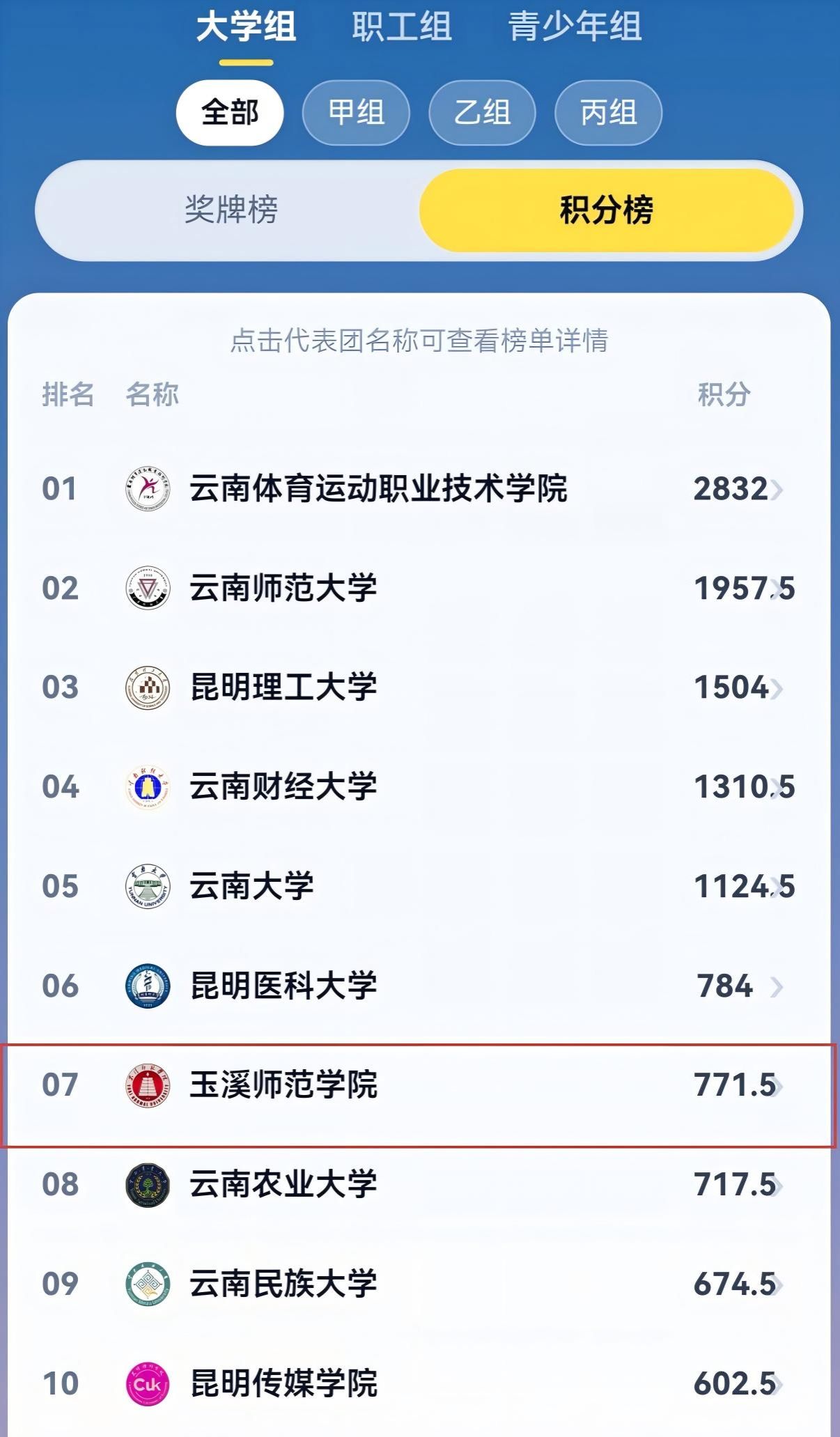
Task: View 云南农业大学 details
Action: (x=419, y=1184)
